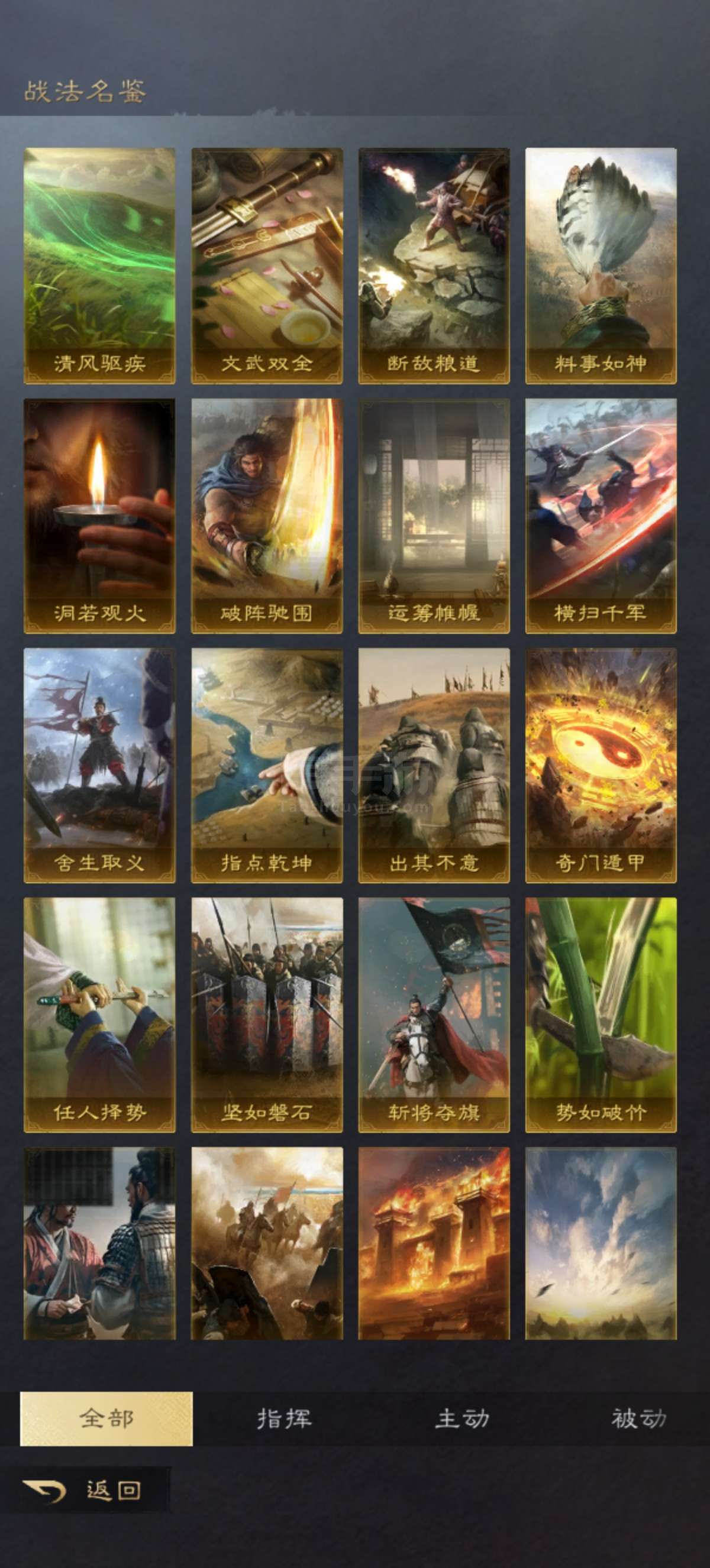
Task: Select the 断敌粮道 card
Action: (434, 266)
